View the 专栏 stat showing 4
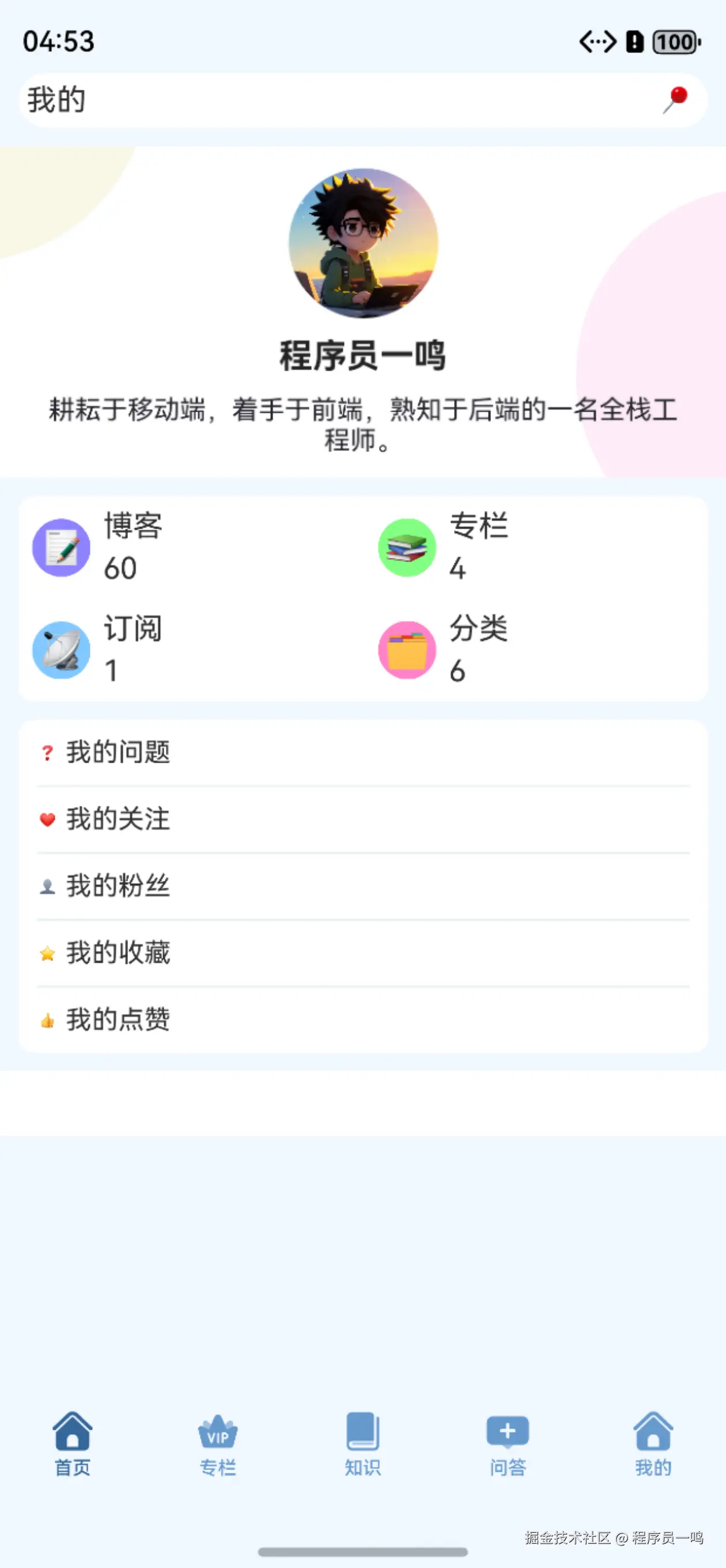Image resolution: width=726 pixels, height=1568 pixels. click(x=443, y=547)
